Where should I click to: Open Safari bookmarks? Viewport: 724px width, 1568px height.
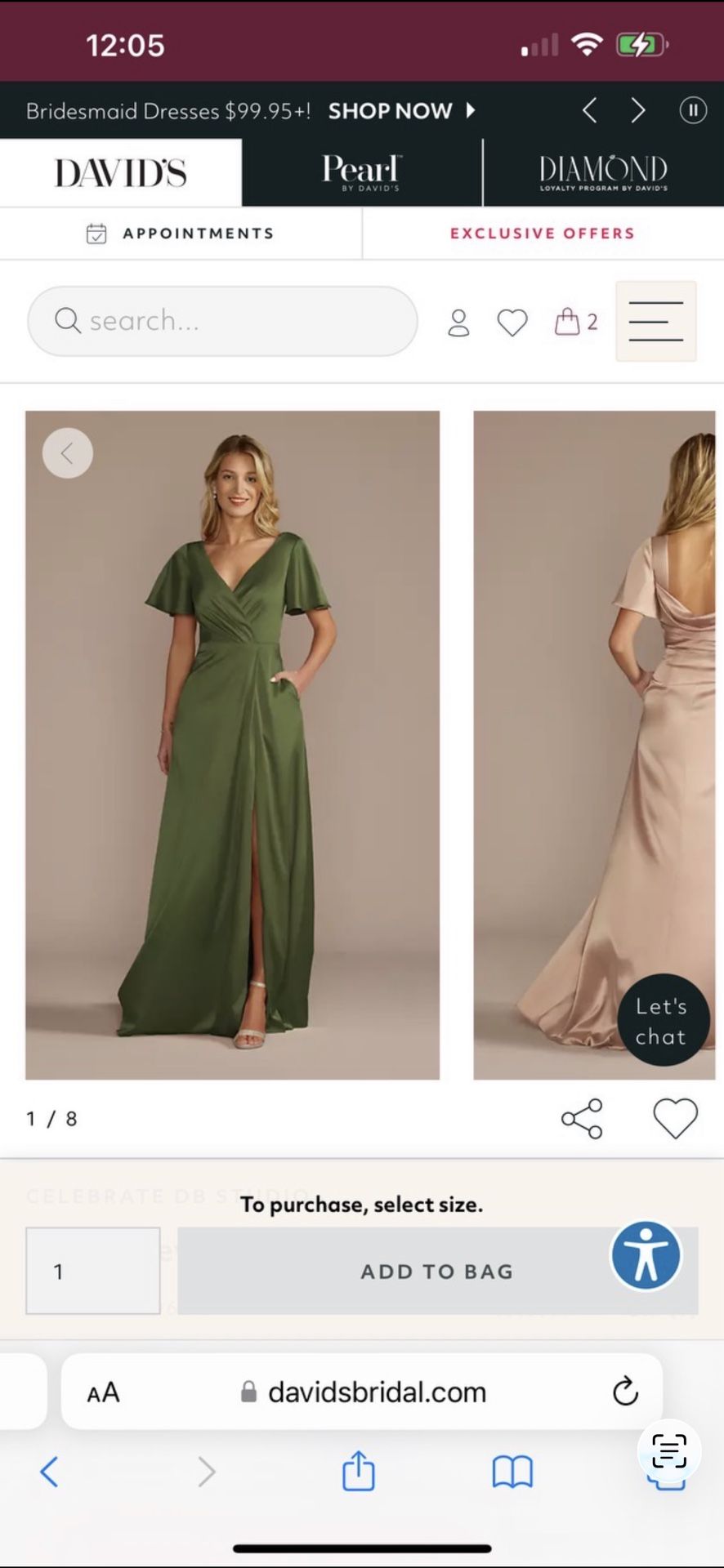pyautogui.click(x=512, y=1471)
